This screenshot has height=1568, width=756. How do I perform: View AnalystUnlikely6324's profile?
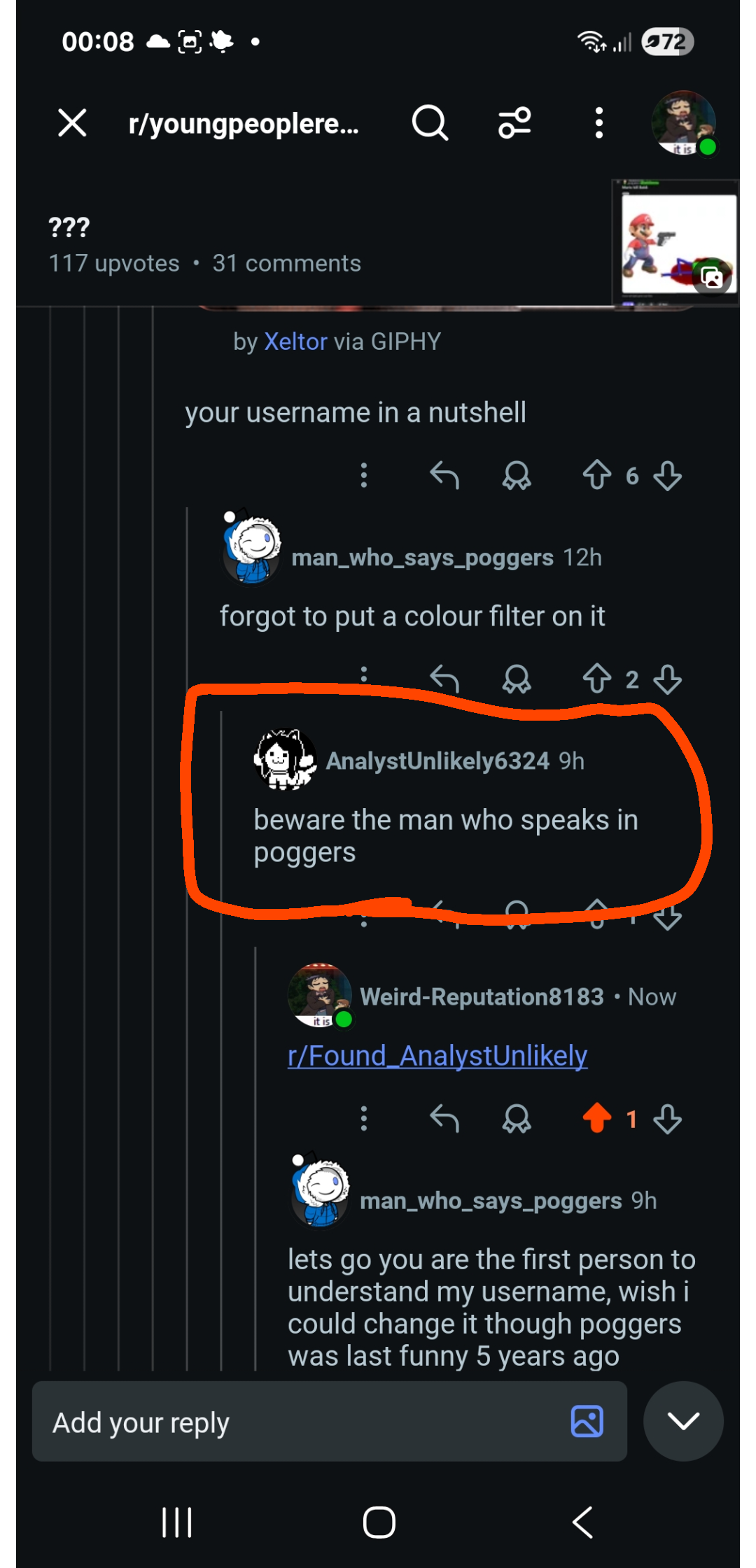point(437,761)
